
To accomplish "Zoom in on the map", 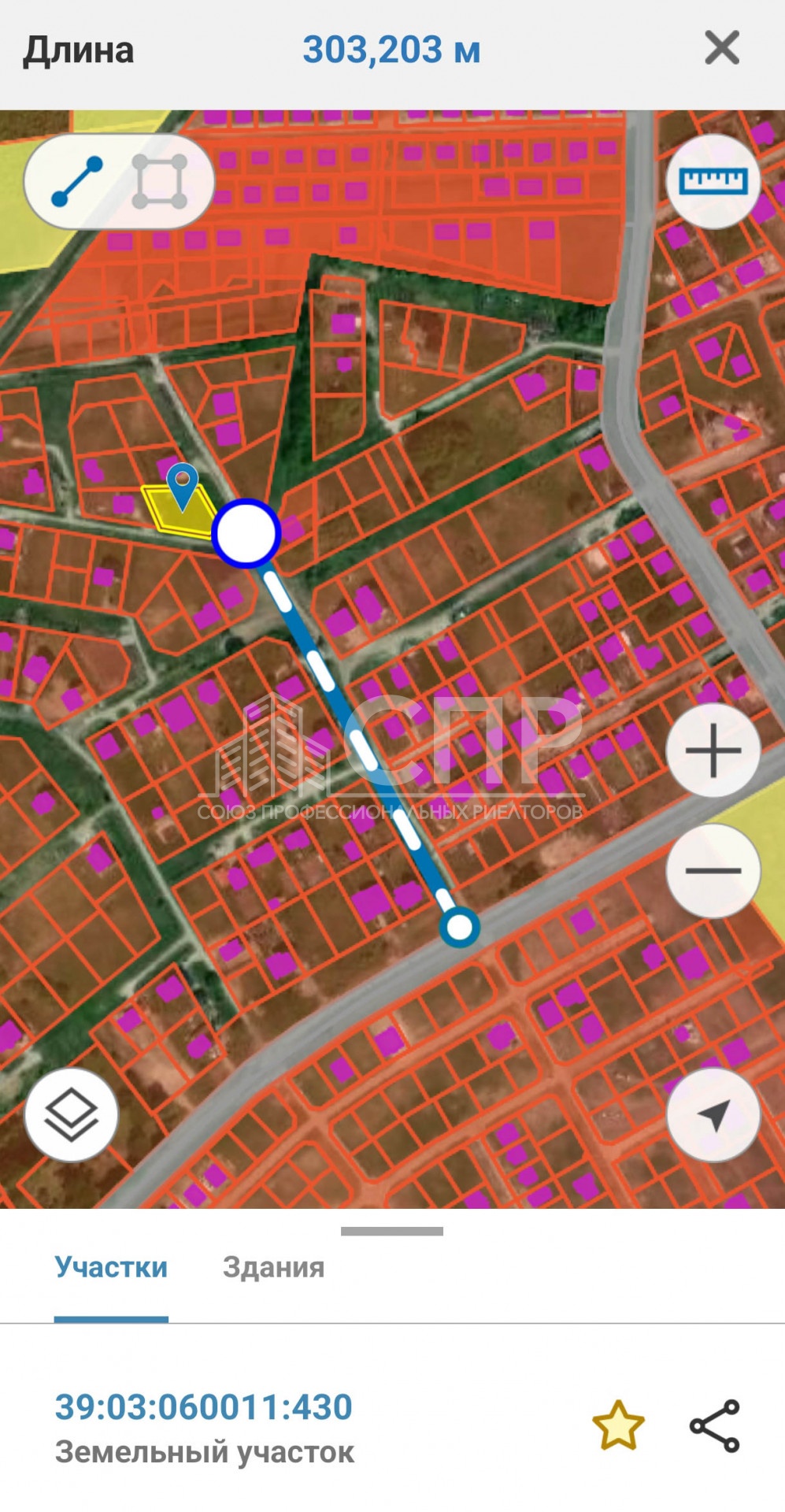I will (x=713, y=750).
